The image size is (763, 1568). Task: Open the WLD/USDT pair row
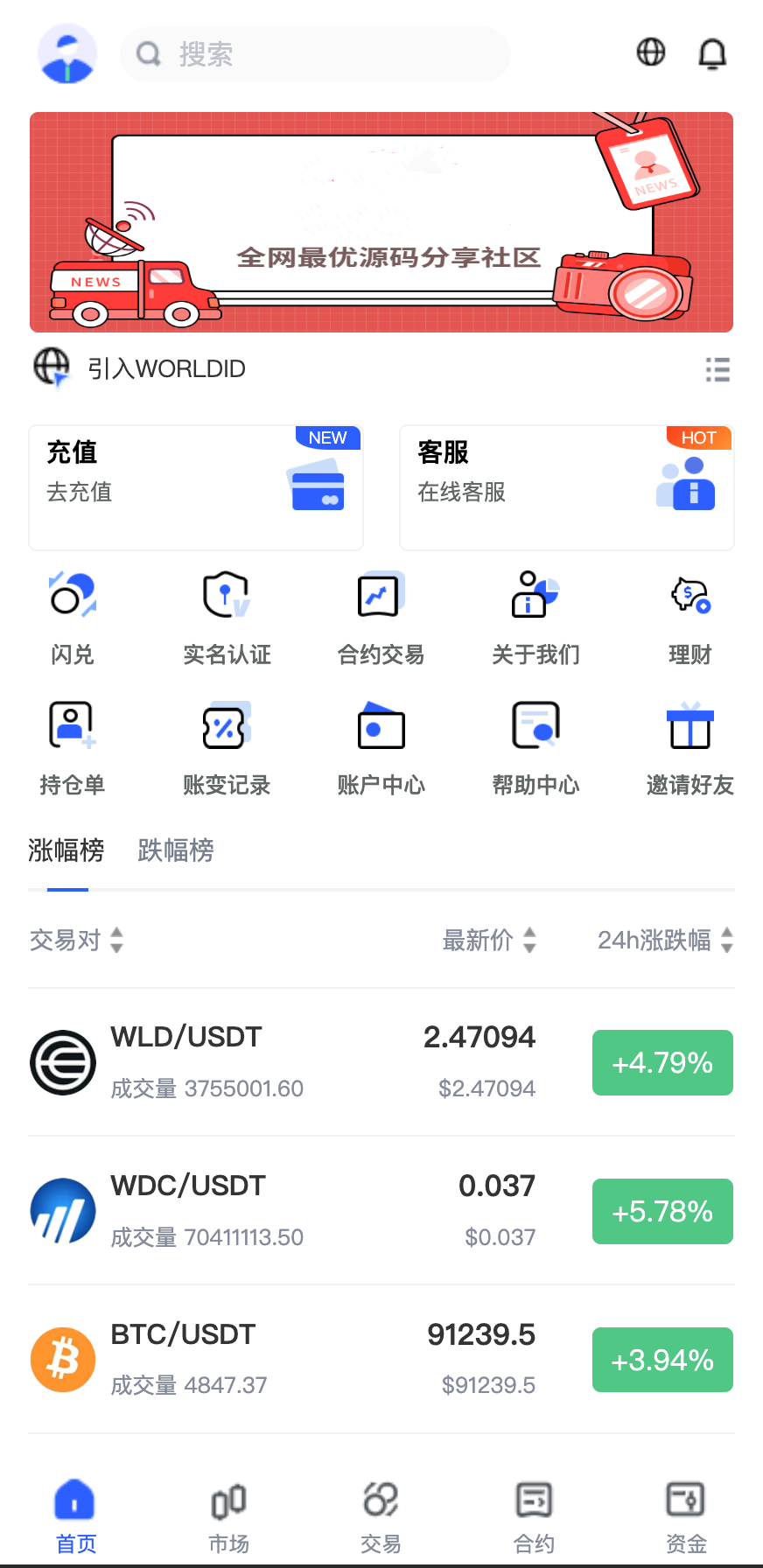(381, 1062)
